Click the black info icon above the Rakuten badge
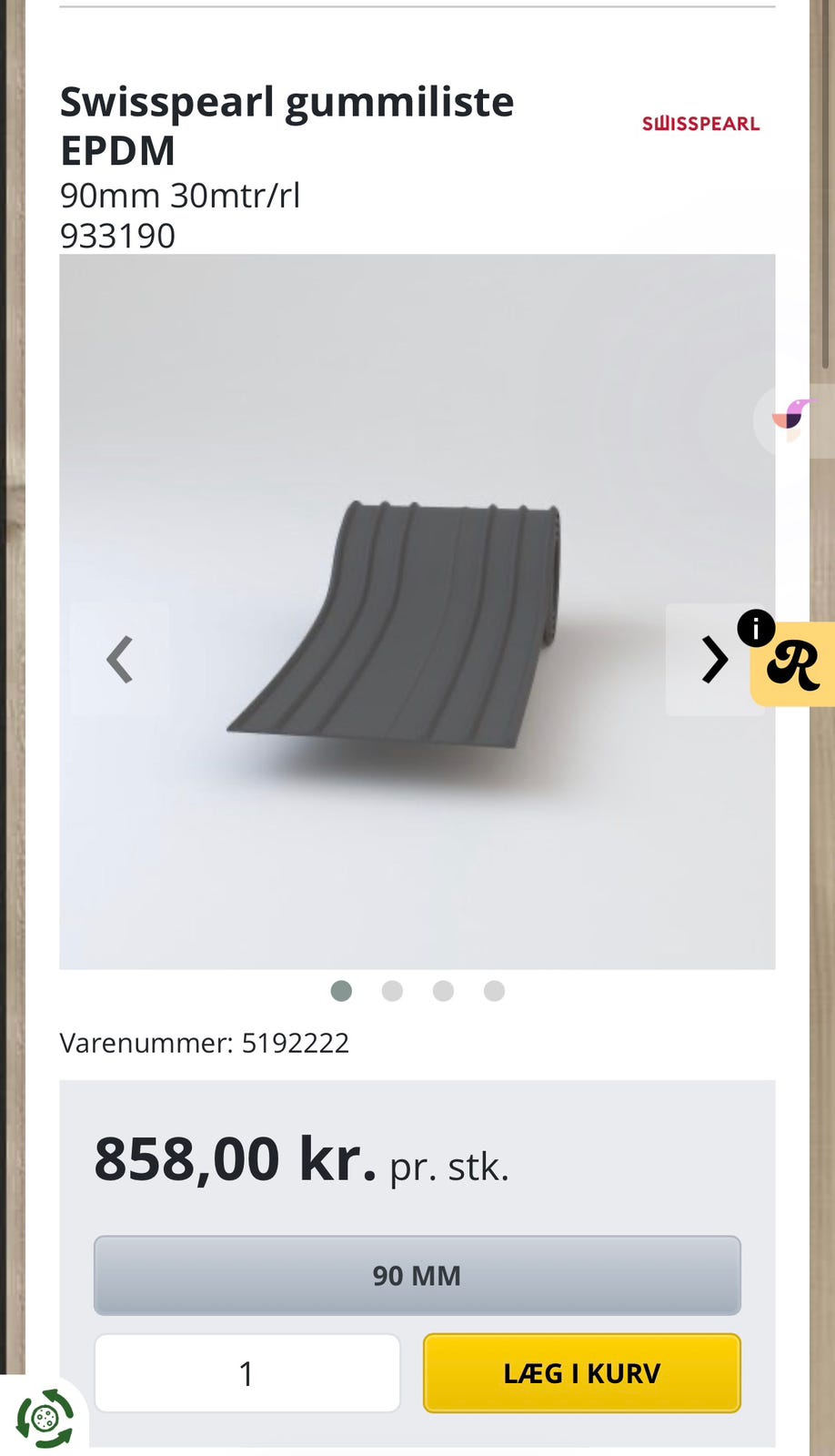This screenshot has height=1456, width=835. point(755,626)
